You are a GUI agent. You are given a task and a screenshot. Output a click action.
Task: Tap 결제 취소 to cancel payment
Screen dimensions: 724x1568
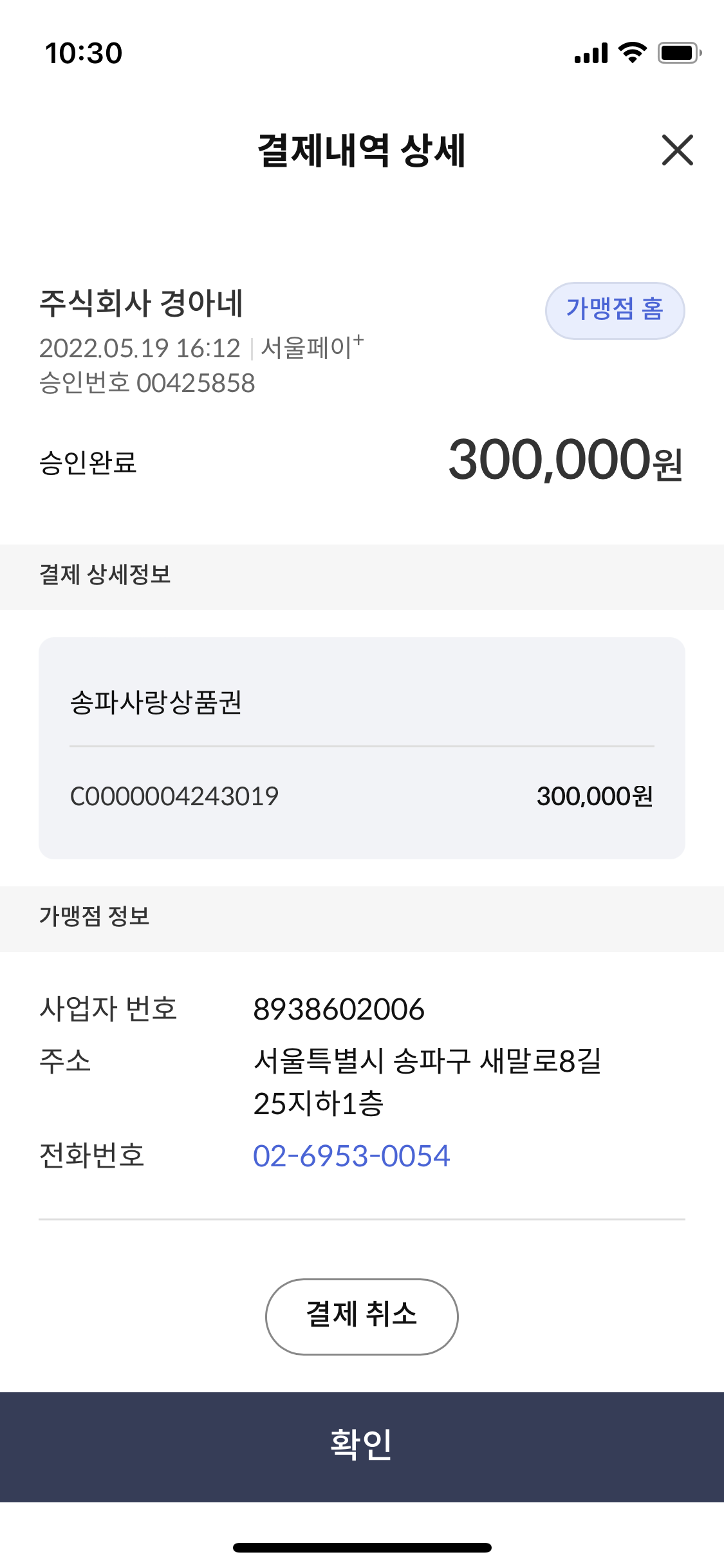point(362,1316)
